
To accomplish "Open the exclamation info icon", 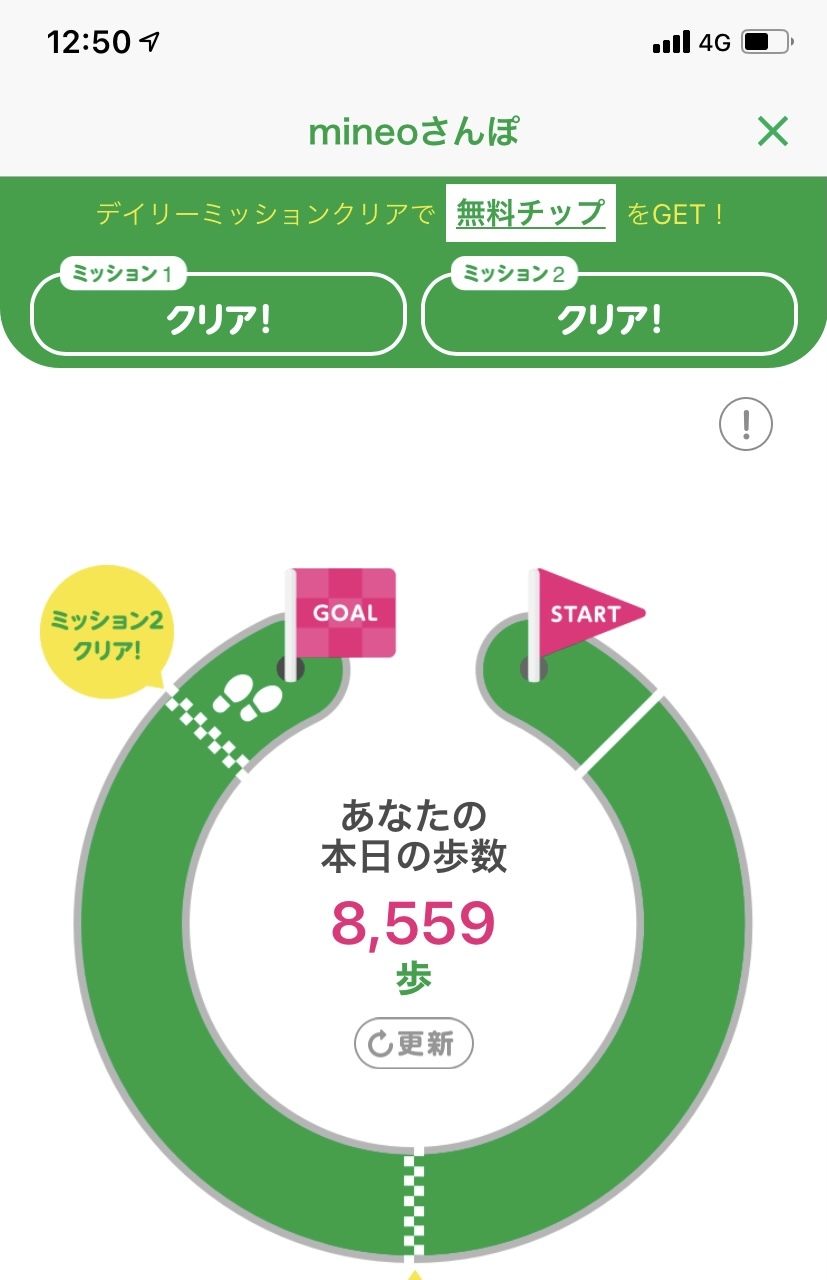I will click(746, 425).
